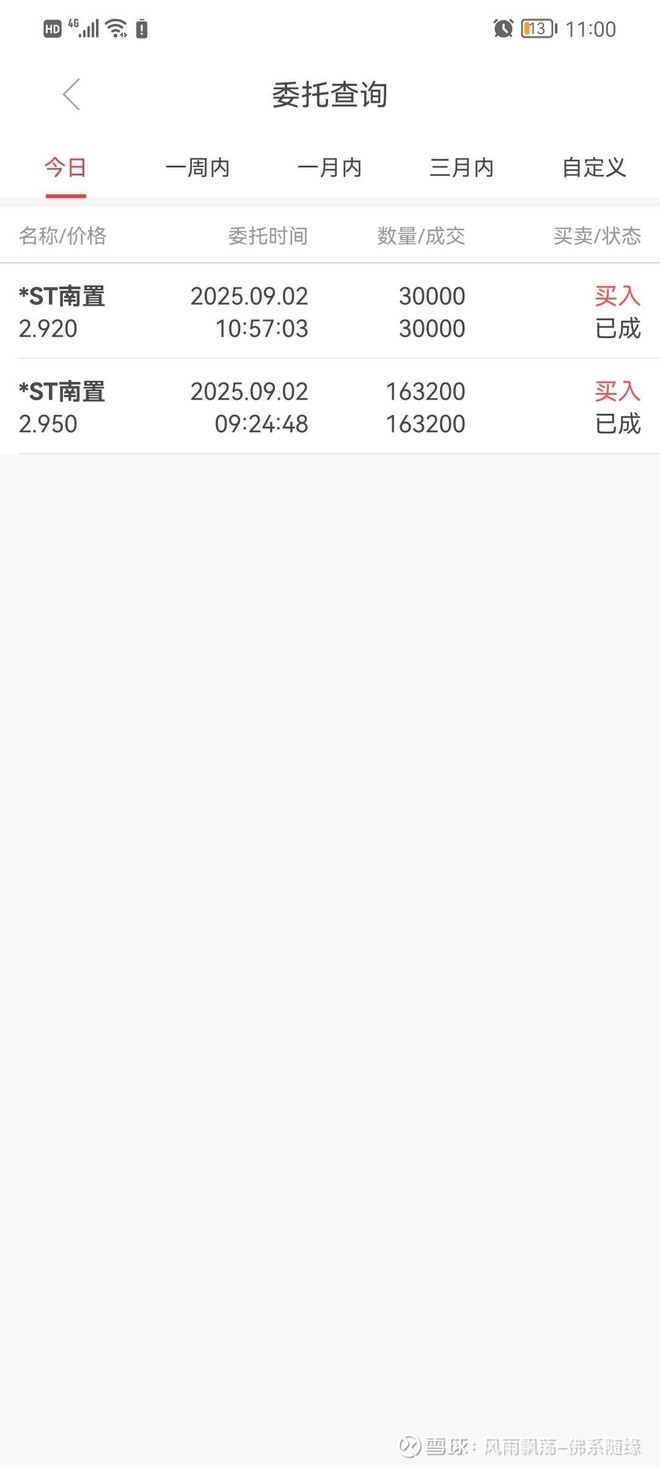Open the *ST南置 order at 2.920

(x=330, y=311)
